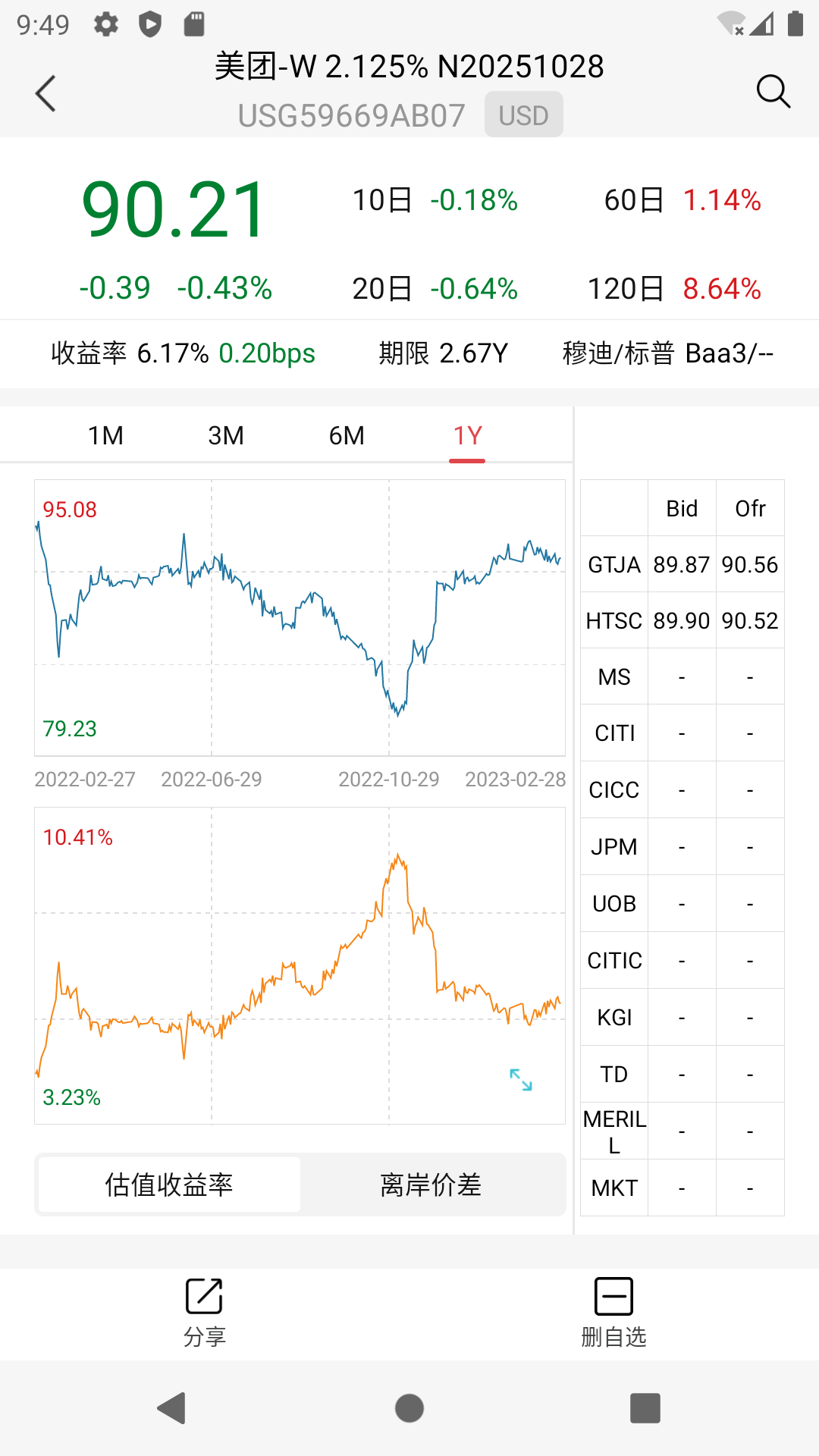The image size is (819, 1456).
Task: Switch chart to 离岸价差 view
Action: 434,1185
